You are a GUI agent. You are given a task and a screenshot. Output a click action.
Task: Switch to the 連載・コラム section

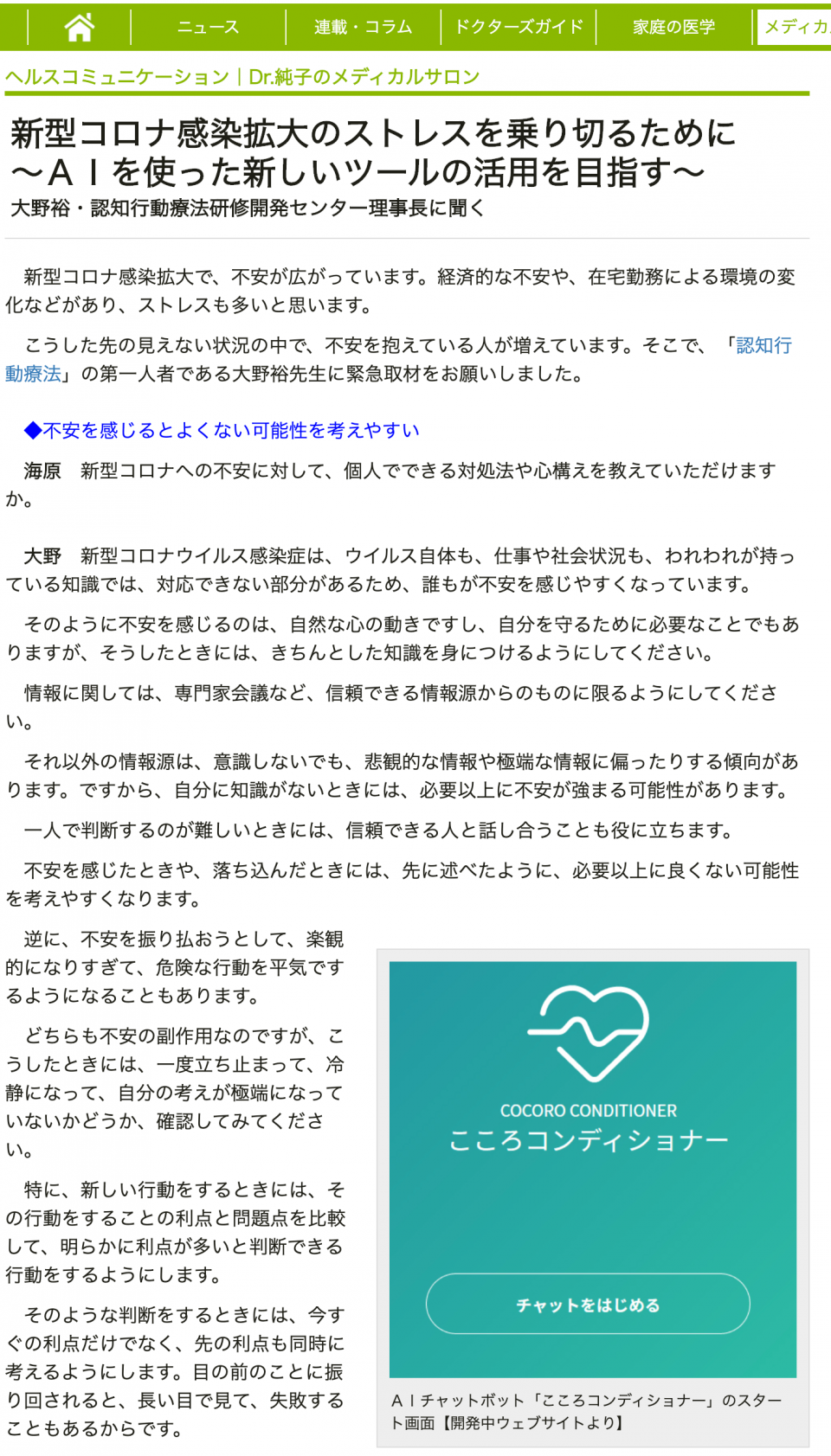tap(364, 28)
